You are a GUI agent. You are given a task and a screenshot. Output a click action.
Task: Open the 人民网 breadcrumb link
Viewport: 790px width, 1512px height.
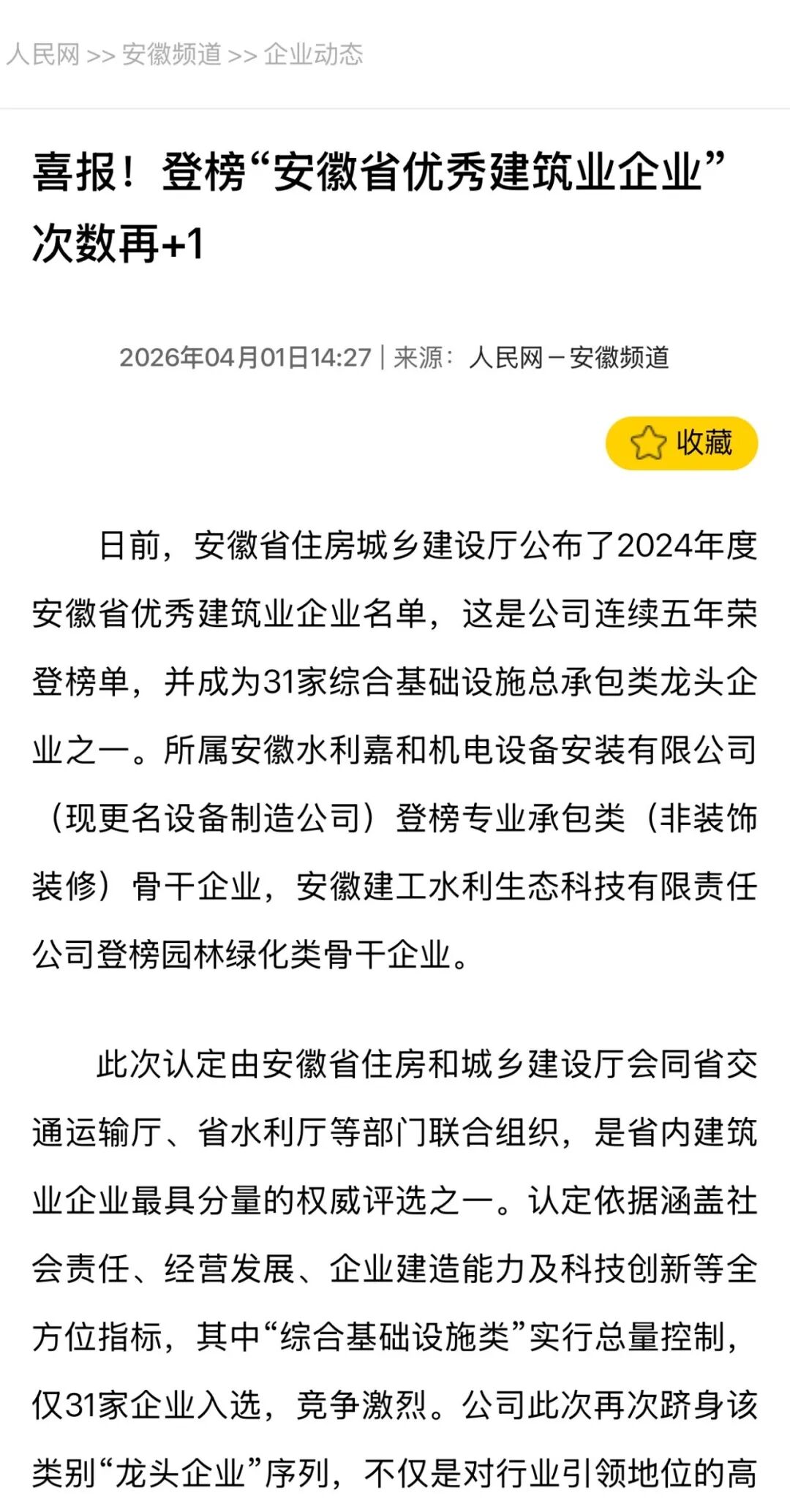43,54
